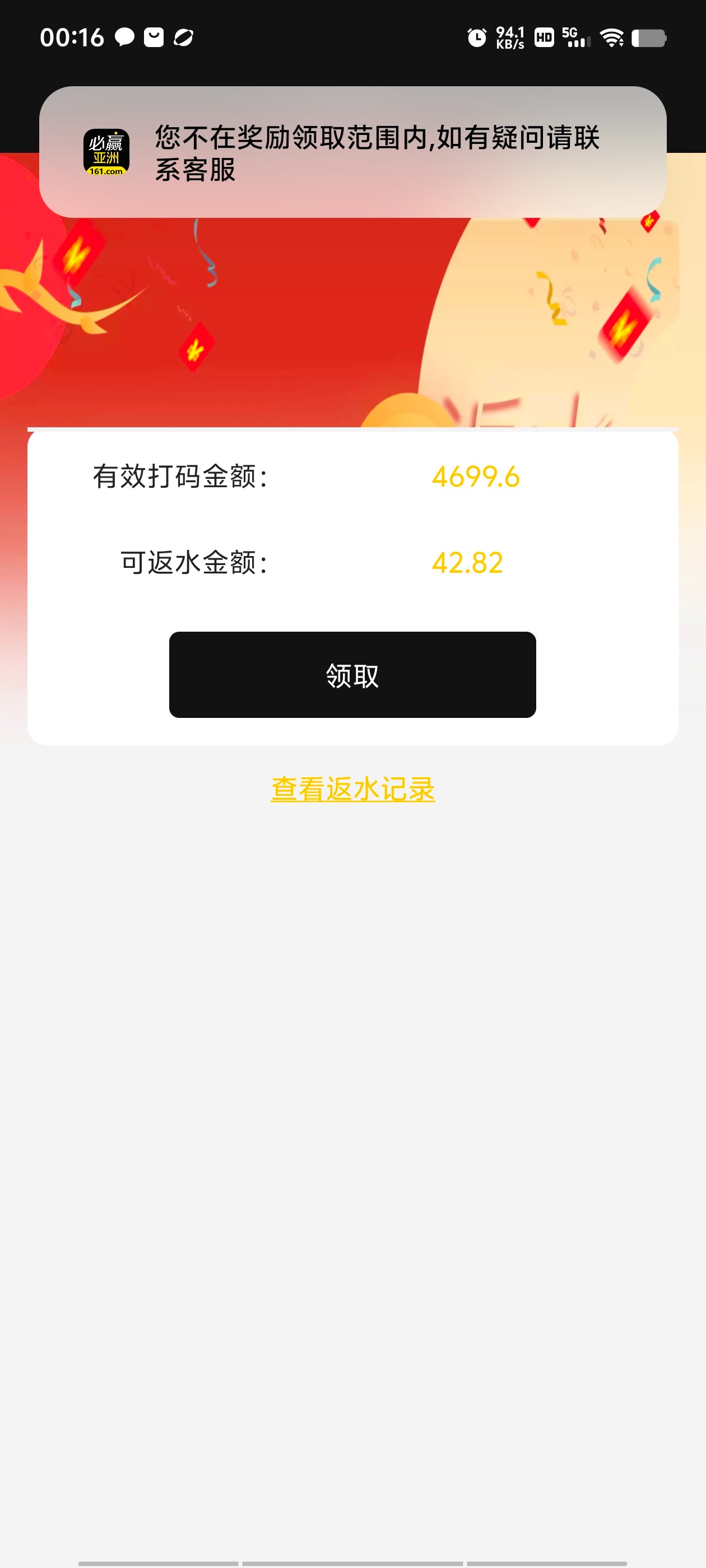Open the messaging bubble icon in status bar
Screen dimensions: 706x1568
click(x=125, y=38)
